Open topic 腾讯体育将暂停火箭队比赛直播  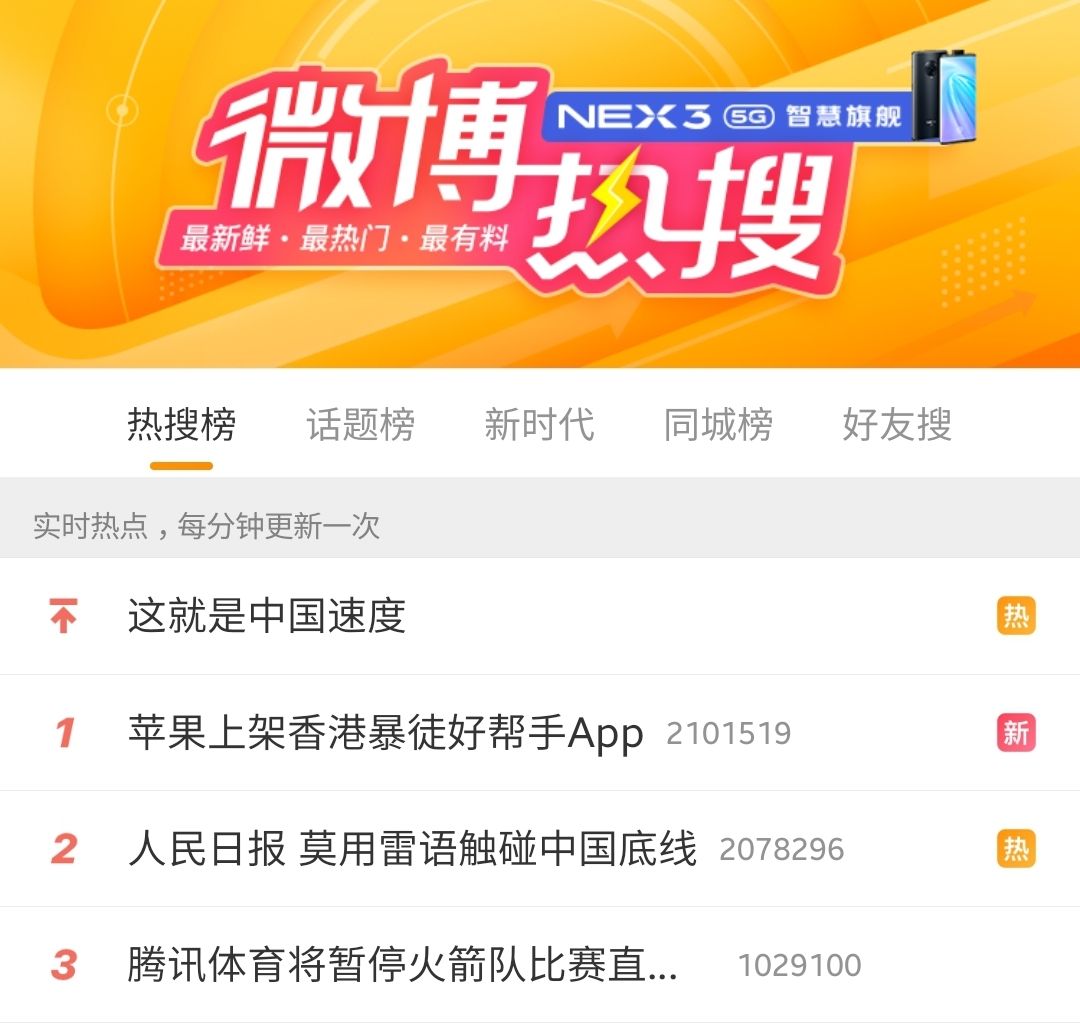click(x=402, y=965)
